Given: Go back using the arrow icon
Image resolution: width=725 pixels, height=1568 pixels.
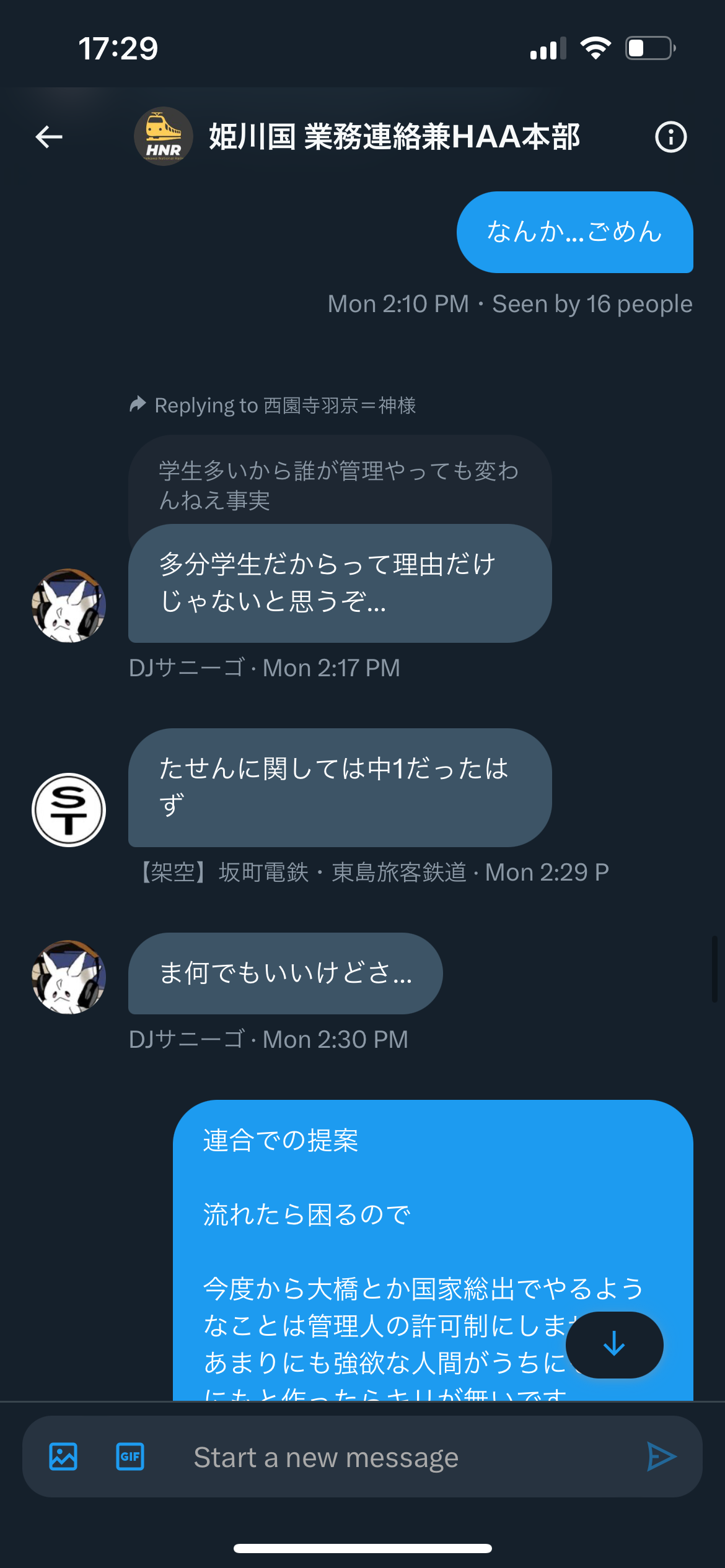Looking at the screenshot, I should pos(49,137).
